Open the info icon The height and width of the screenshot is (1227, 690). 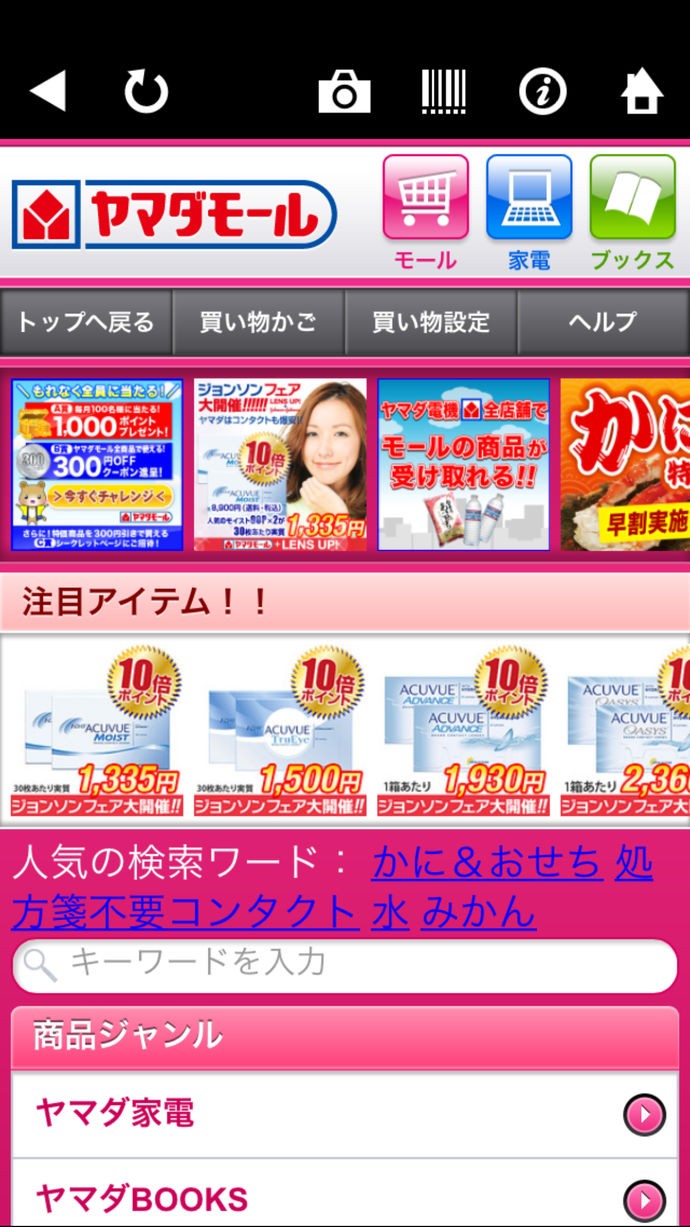click(x=542, y=92)
